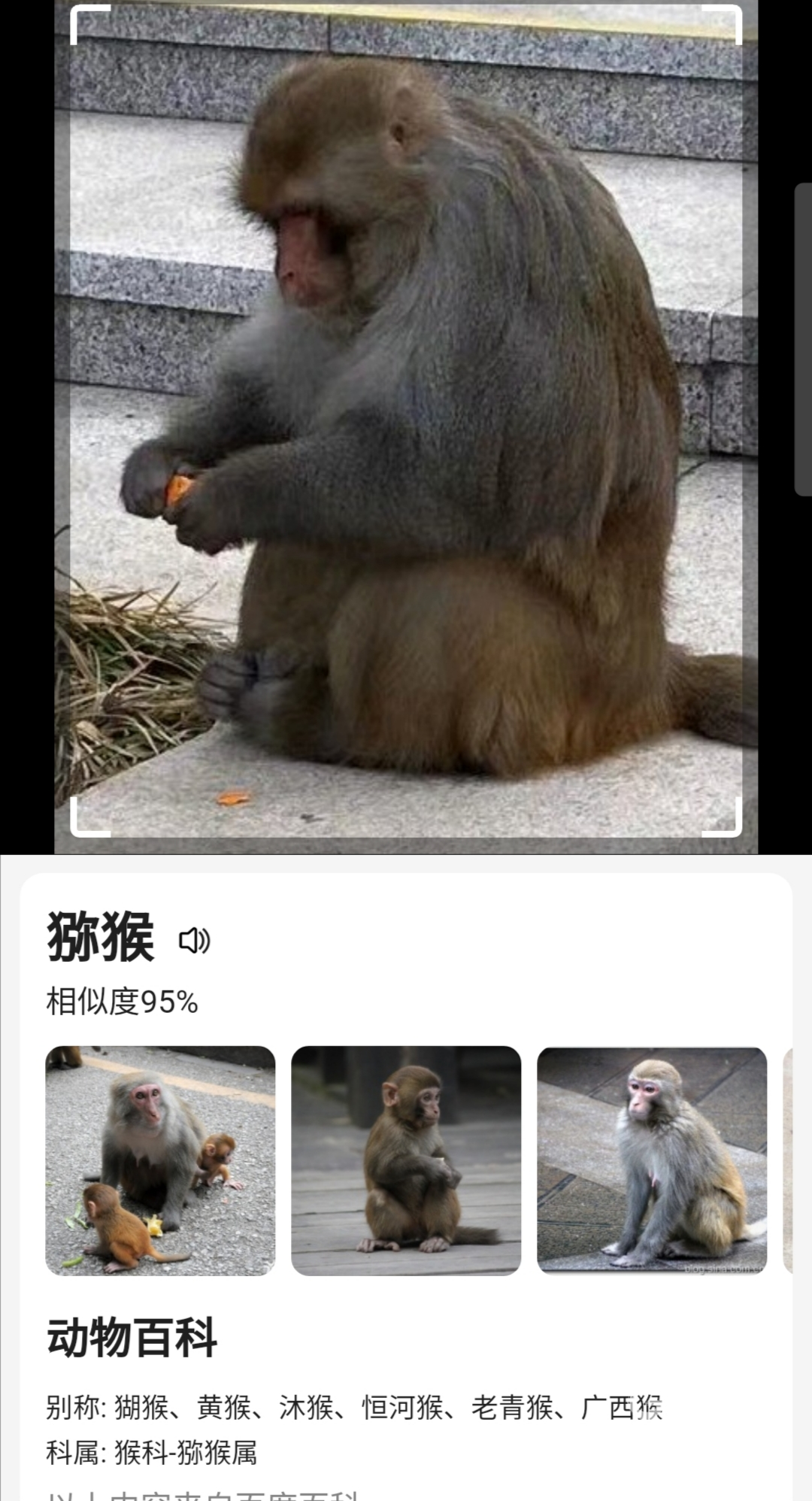This screenshot has width=812, height=1501.
Task: Open the similar image with mother and baby monkeys
Action: [160, 1160]
